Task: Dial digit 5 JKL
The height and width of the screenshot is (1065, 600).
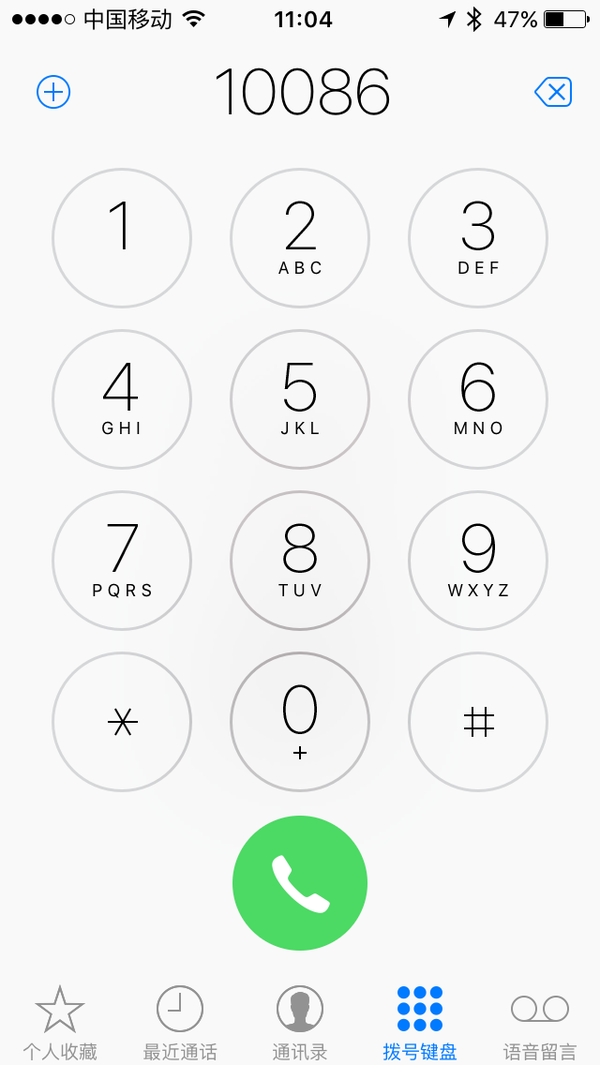Action: pyautogui.click(x=300, y=399)
